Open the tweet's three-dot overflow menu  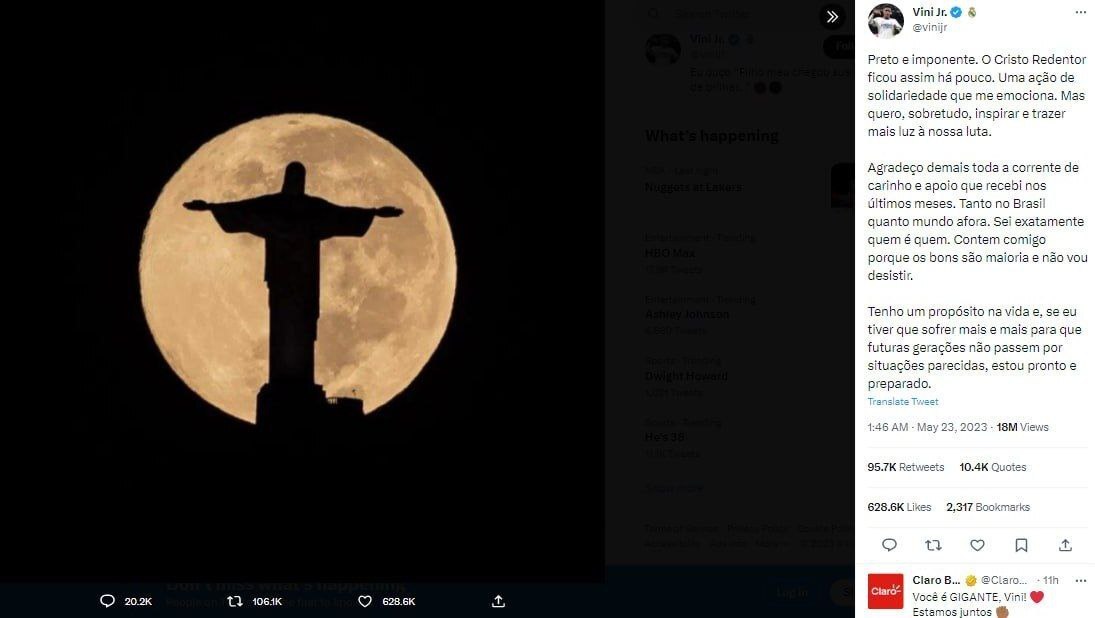pyautogui.click(x=1080, y=12)
